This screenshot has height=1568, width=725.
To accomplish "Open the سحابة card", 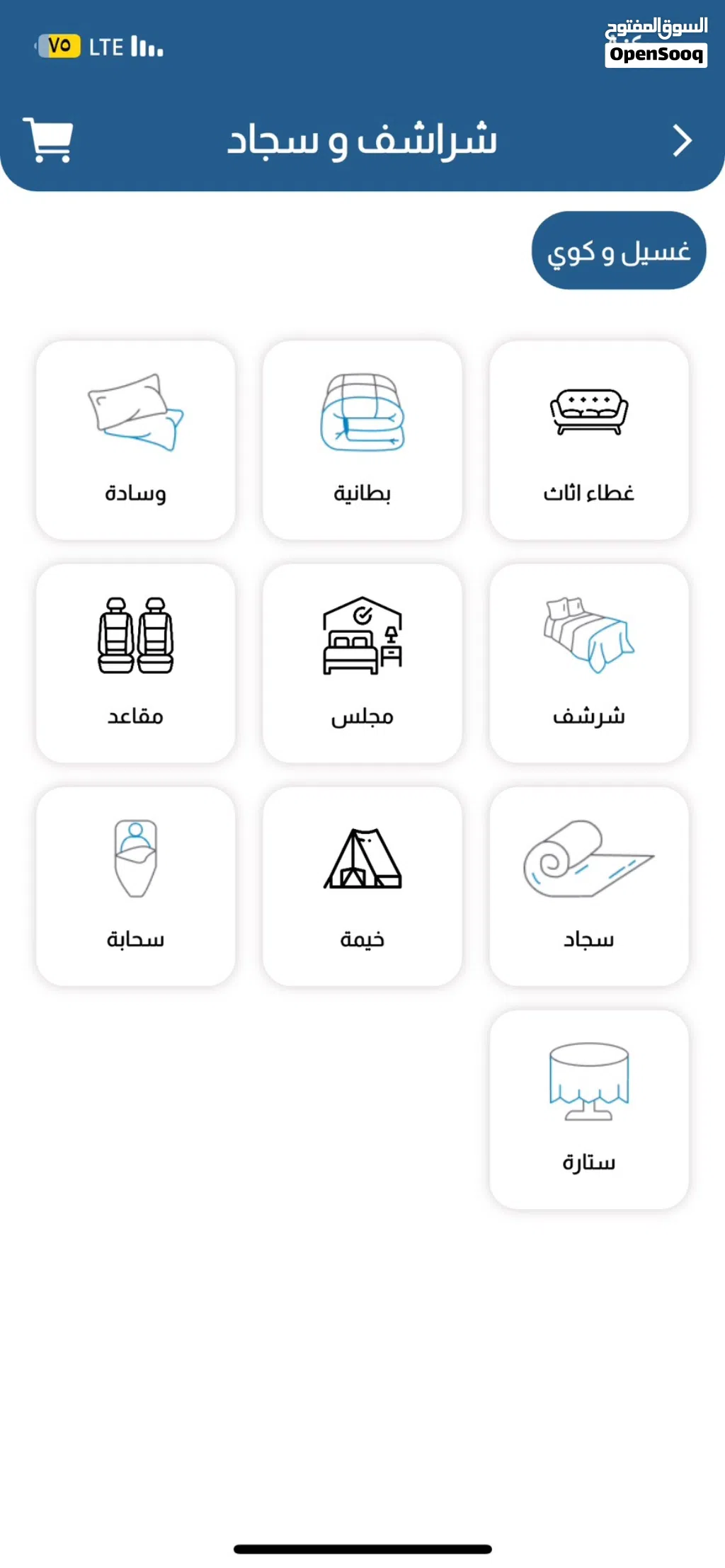I will 136,886.
